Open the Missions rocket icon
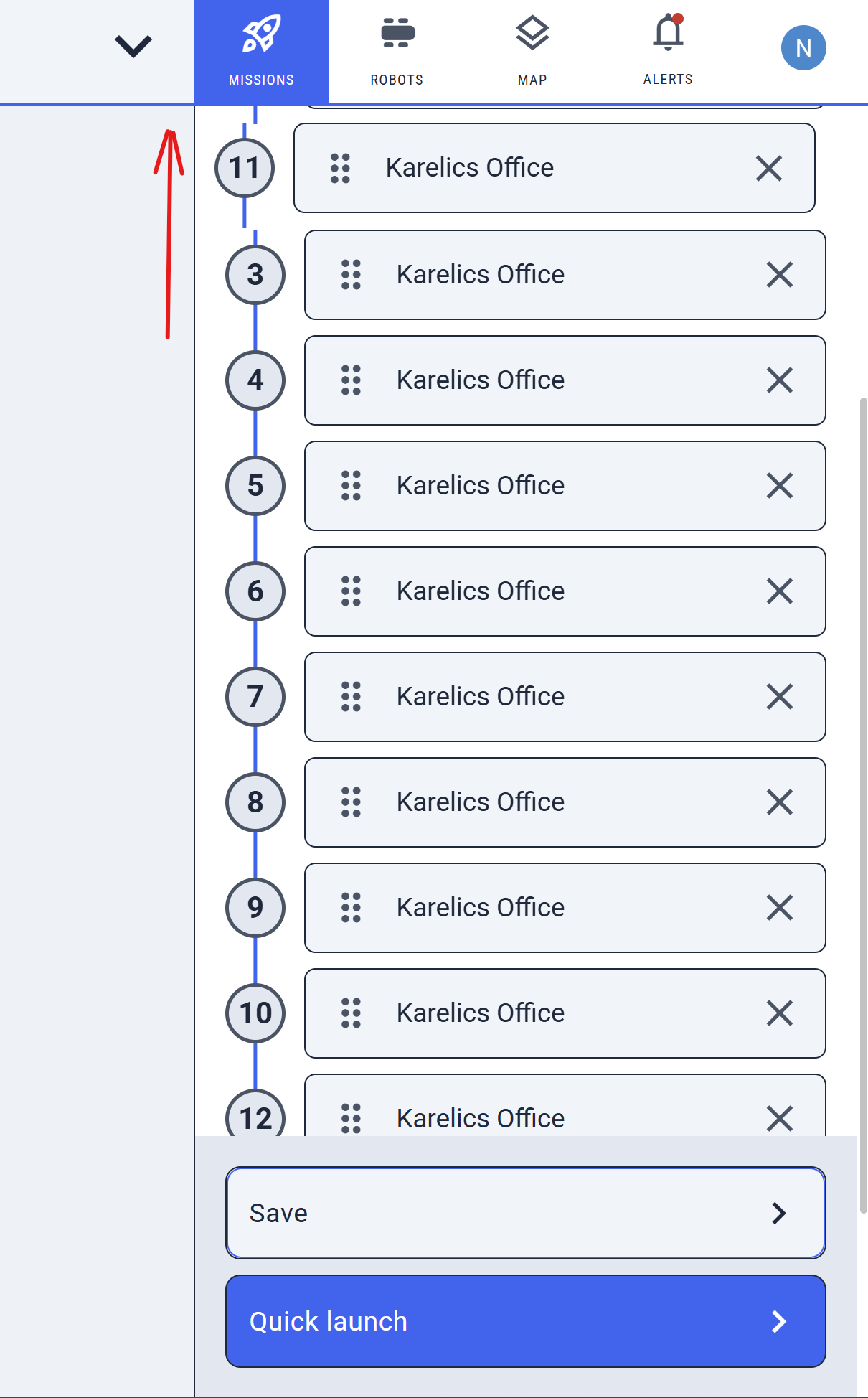Screen dimensions: 868x1398 point(260,32)
